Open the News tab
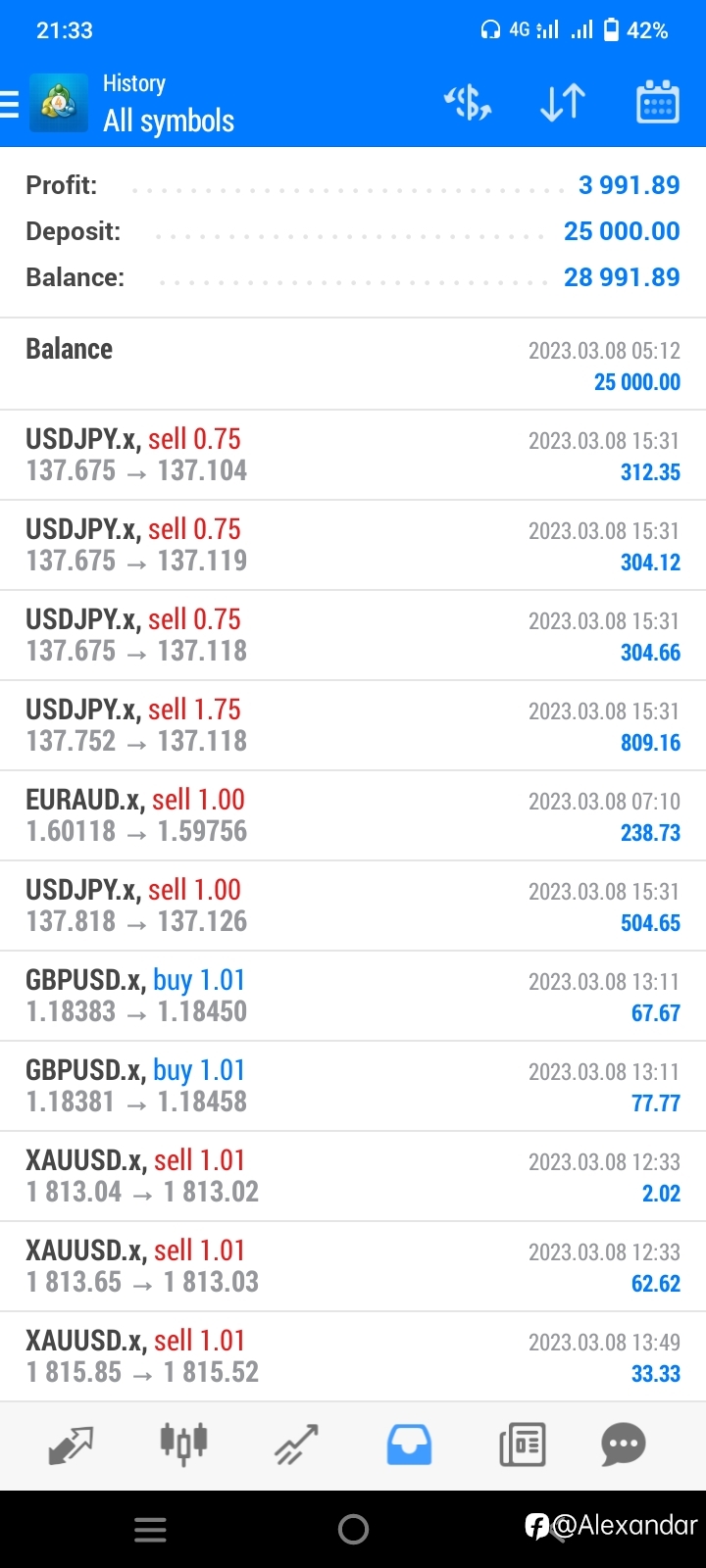Image resolution: width=706 pixels, height=1568 pixels. tap(523, 1445)
